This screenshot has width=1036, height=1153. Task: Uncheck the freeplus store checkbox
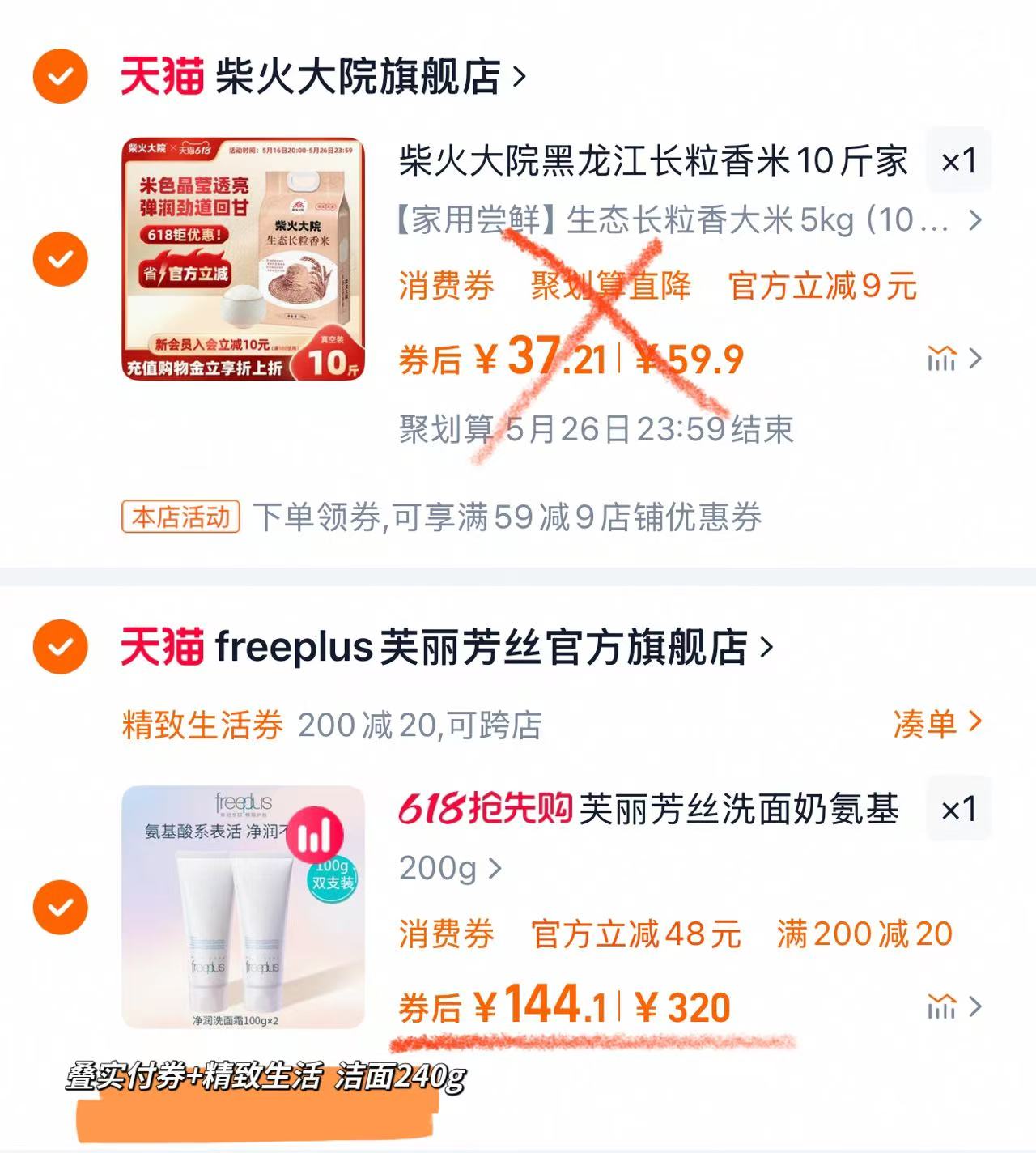60,647
